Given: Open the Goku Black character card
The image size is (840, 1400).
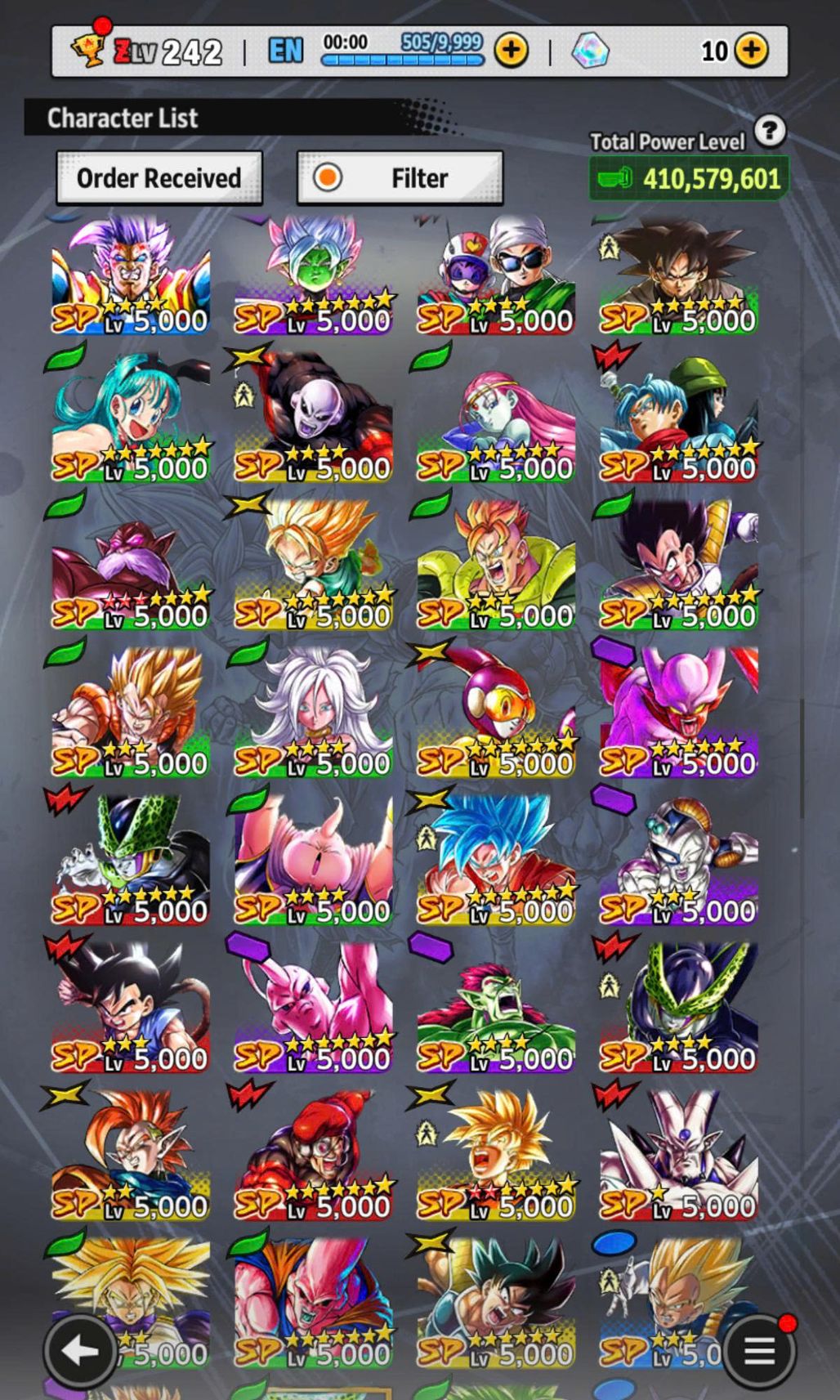Looking at the screenshot, I should (678, 274).
